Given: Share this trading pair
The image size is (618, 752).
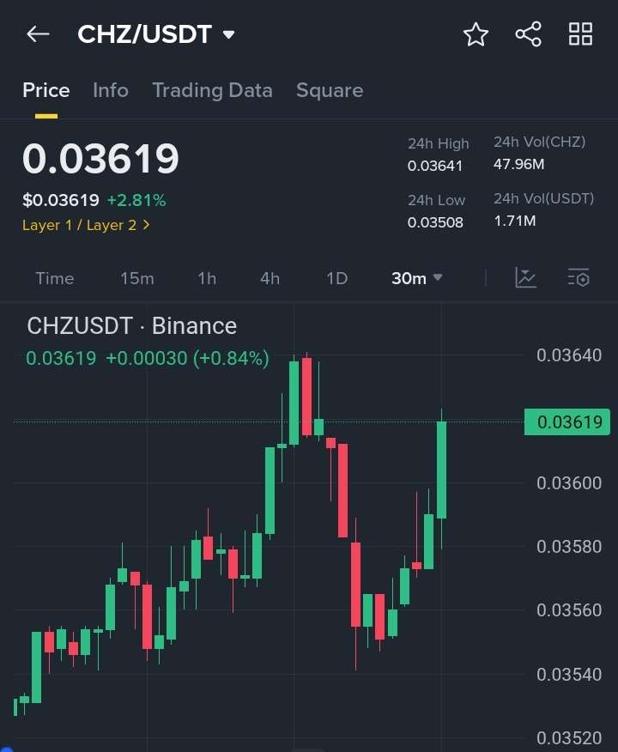Looking at the screenshot, I should coord(528,34).
